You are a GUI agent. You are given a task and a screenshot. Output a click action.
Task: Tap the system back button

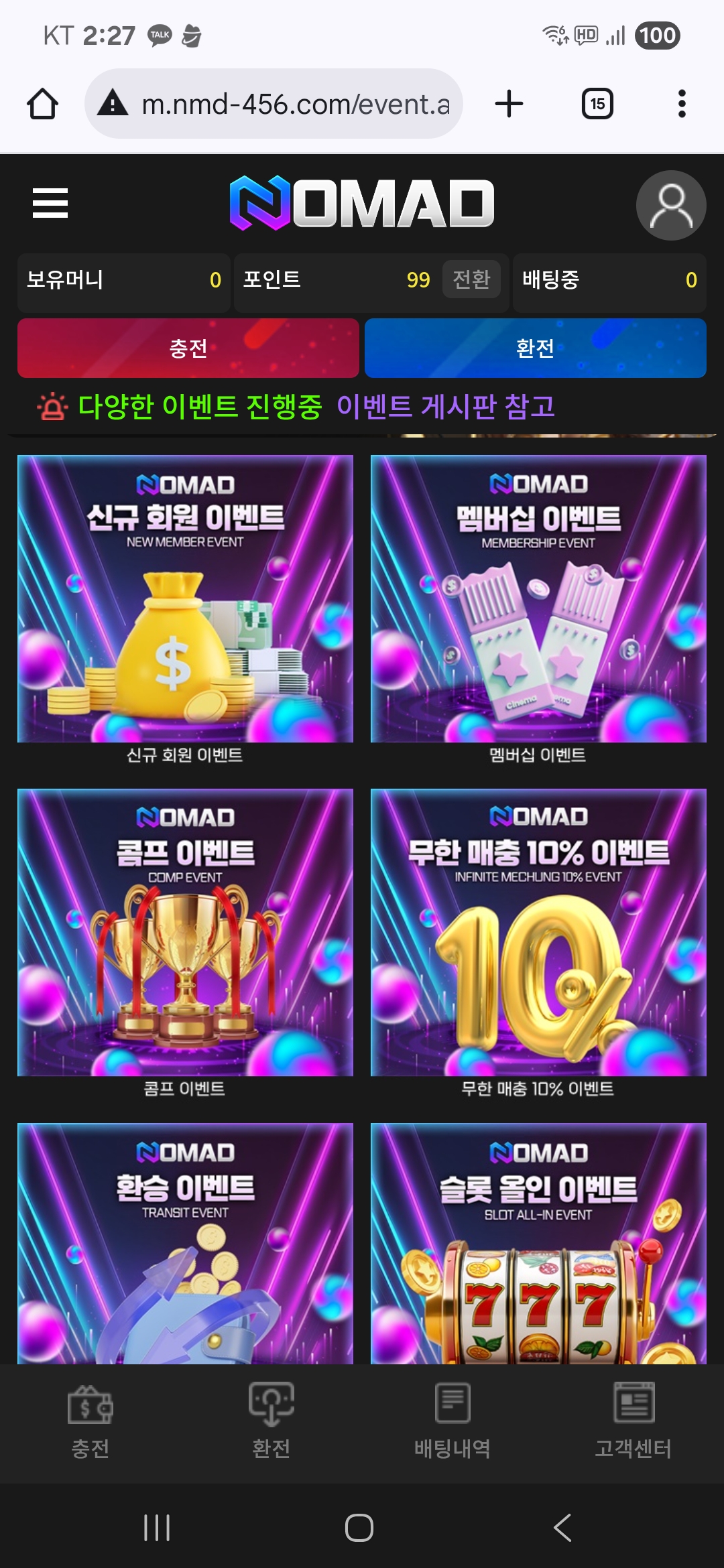coord(563,1528)
